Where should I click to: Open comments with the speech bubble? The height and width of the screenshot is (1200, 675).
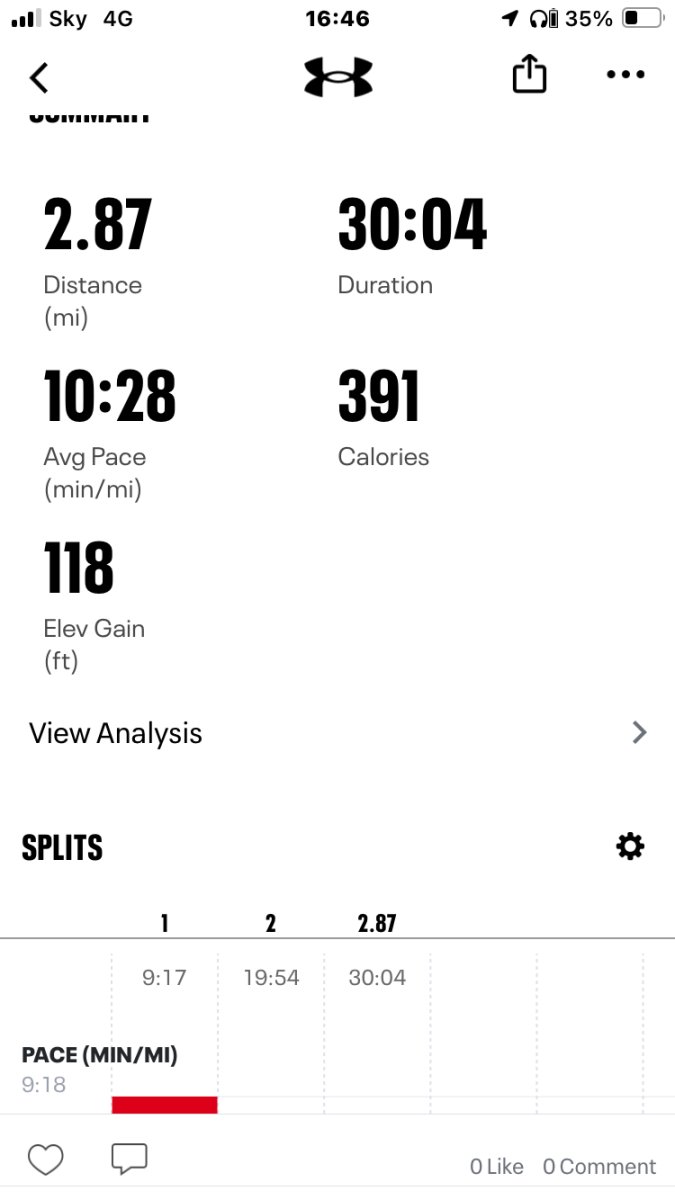[x=129, y=1160]
